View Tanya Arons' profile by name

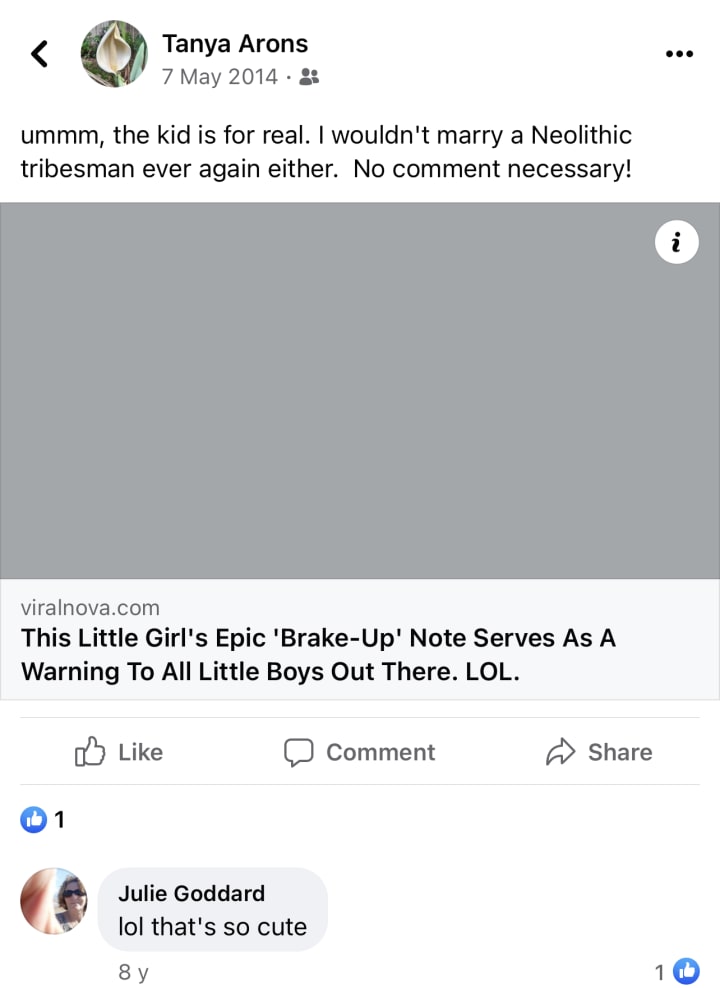[235, 44]
